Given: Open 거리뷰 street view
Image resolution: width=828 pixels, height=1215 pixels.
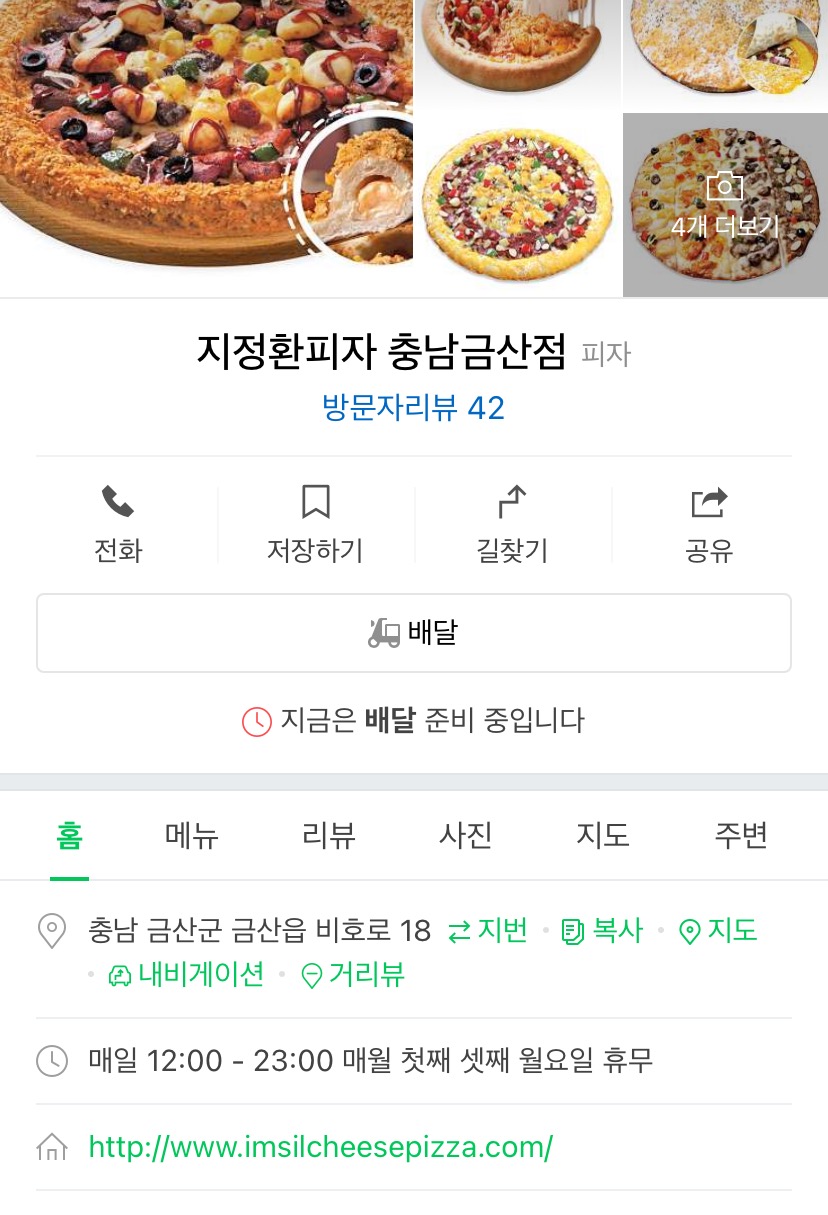Looking at the screenshot, I should tap(353, 975).
